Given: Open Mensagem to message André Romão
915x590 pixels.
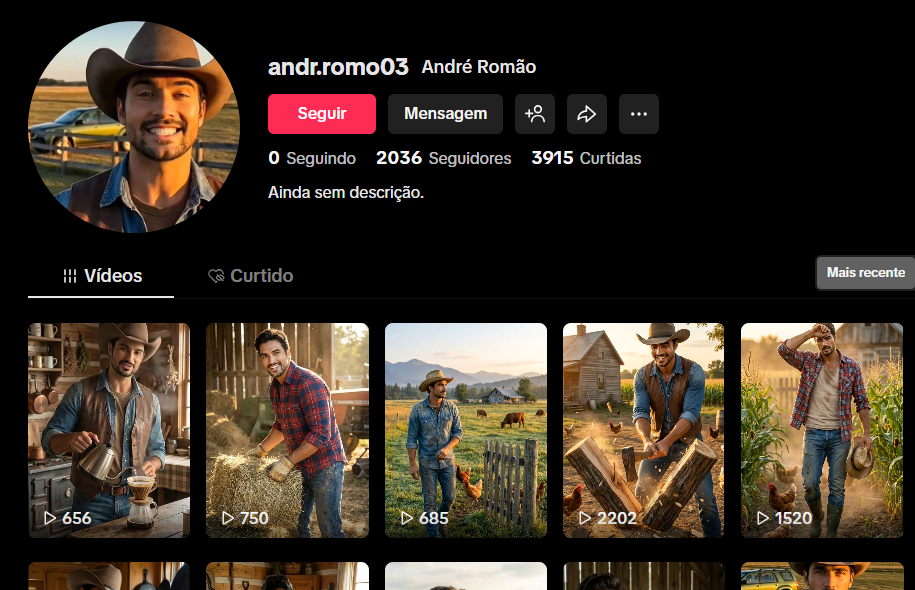Looking at the screenshot, I should coord(445,114).
